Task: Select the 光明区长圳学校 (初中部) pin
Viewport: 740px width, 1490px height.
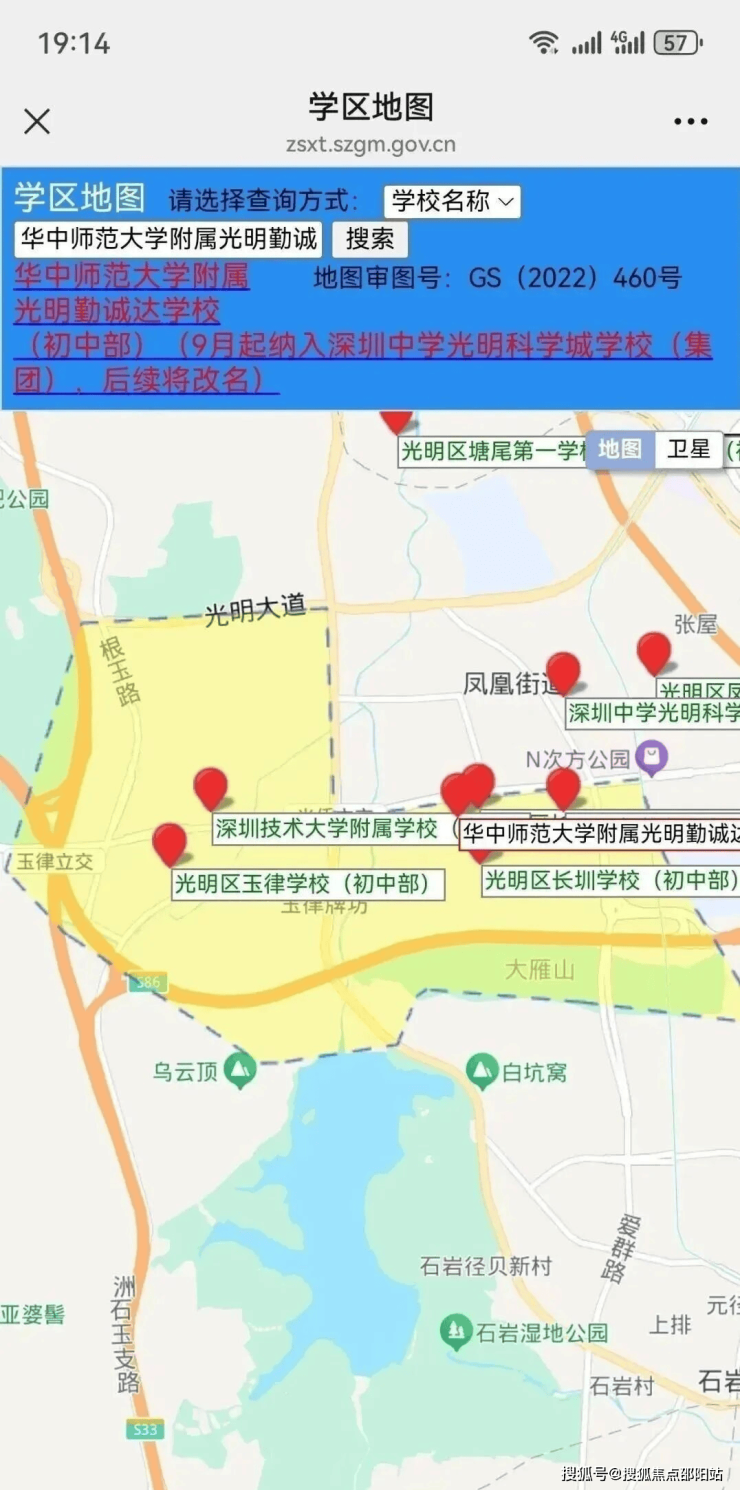Action: 482,855
